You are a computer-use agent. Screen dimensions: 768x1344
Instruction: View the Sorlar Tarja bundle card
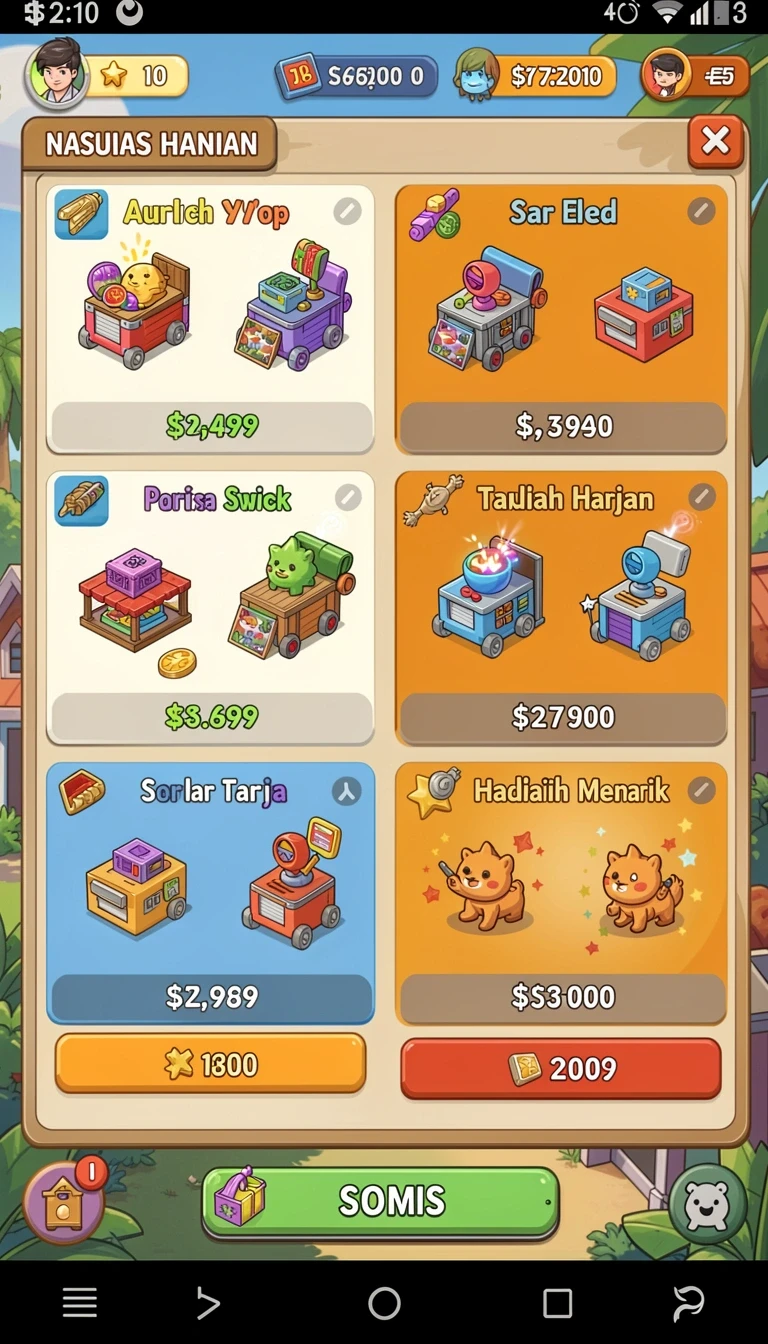coord(210,893)
